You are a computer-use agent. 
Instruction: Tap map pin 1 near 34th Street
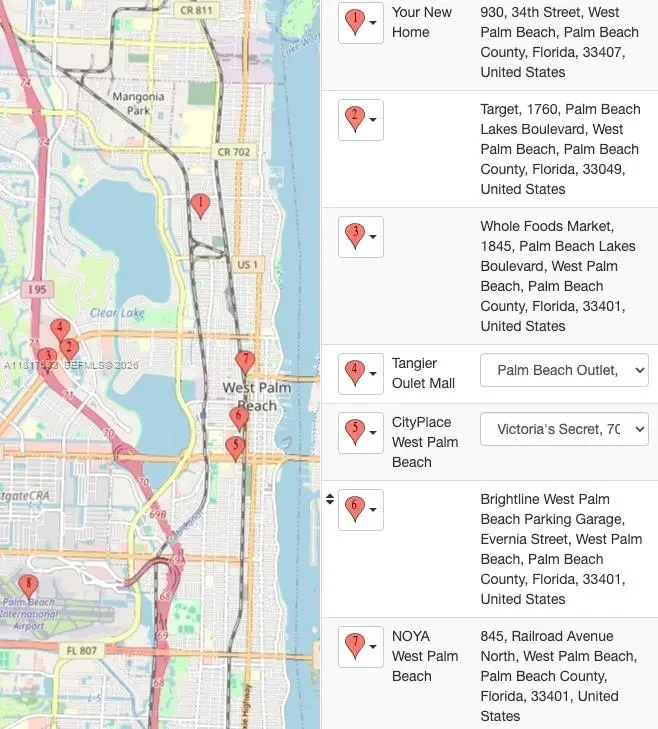(200, 205)
